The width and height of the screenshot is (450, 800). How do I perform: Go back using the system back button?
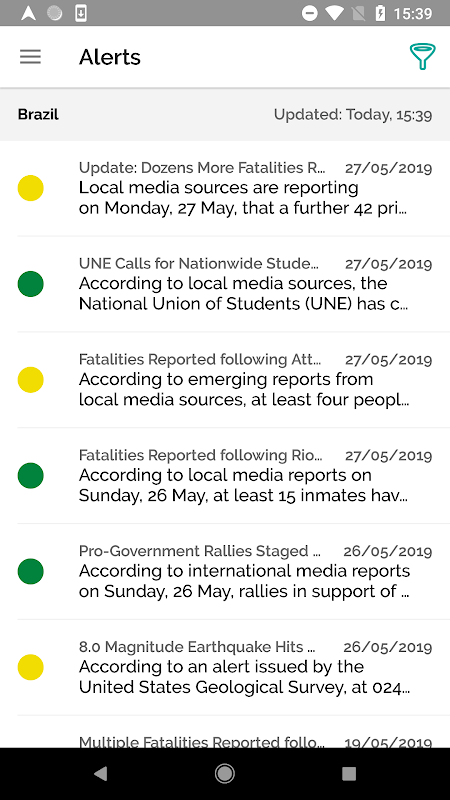[x=101, y=774]
